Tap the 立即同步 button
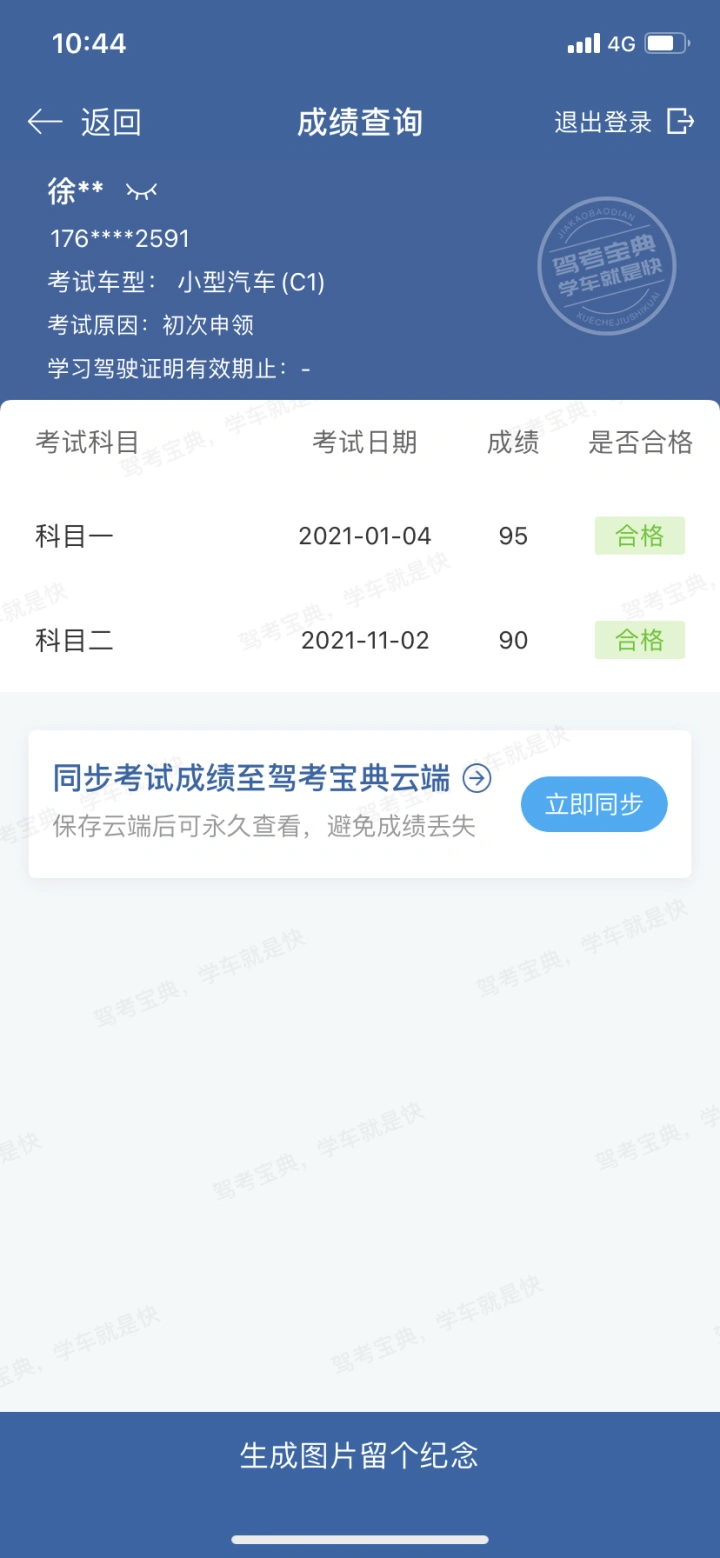 click(x=594, y=804)
